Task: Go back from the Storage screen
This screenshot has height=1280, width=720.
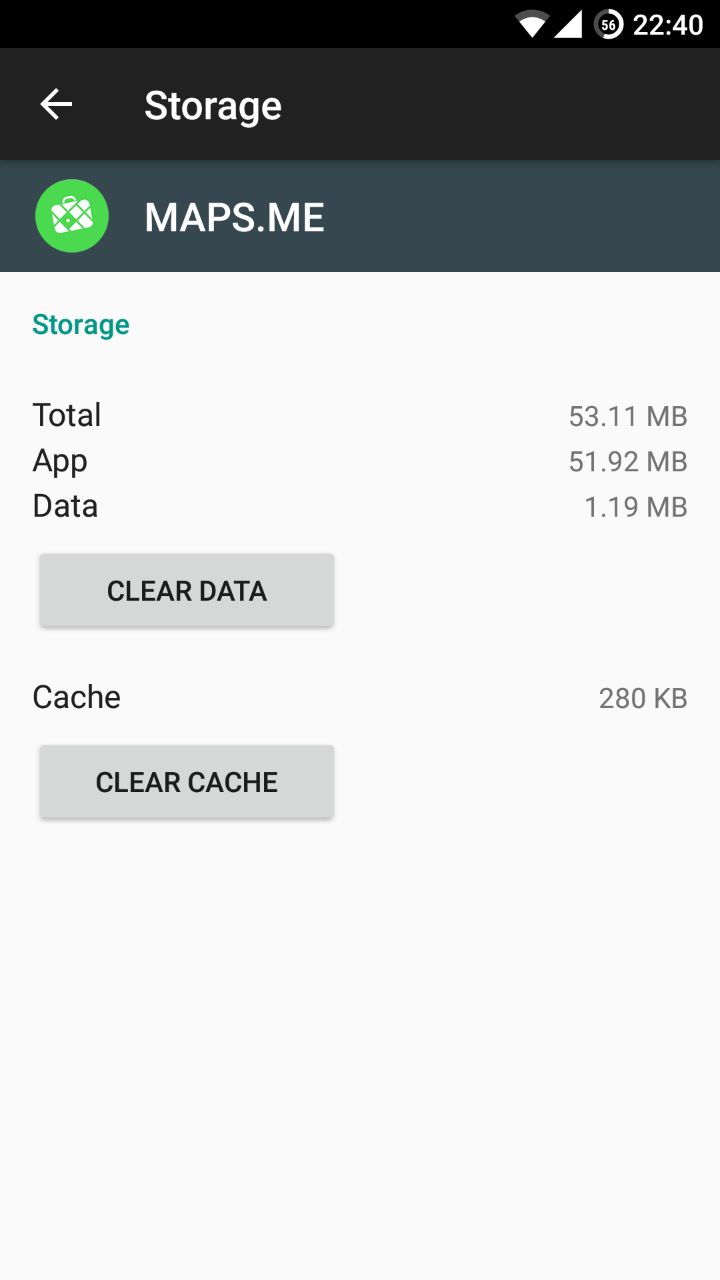Action: pyautogui.click(x=56, y=104)
